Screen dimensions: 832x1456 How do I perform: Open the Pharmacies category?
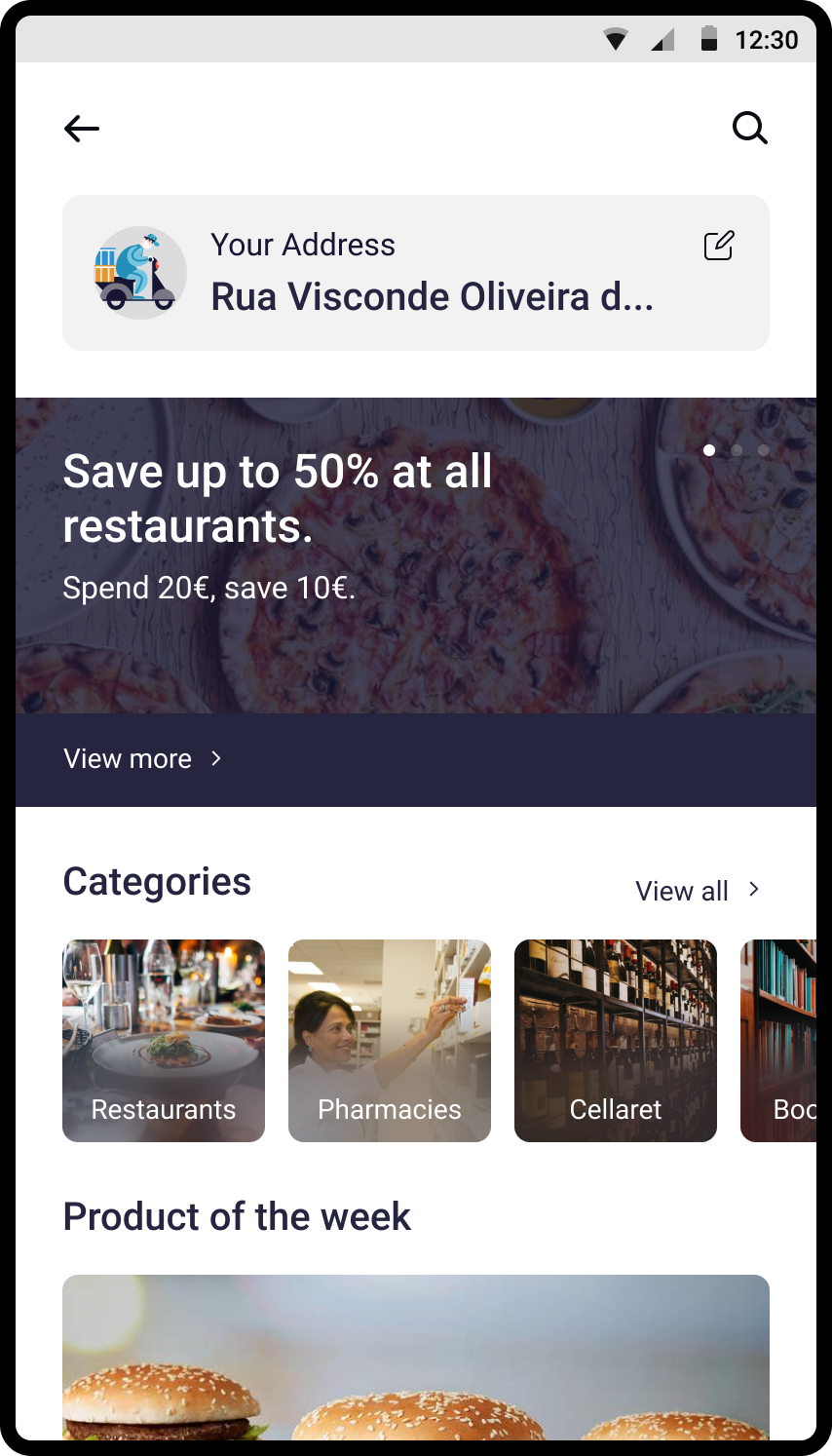(x=389, y=1040)
